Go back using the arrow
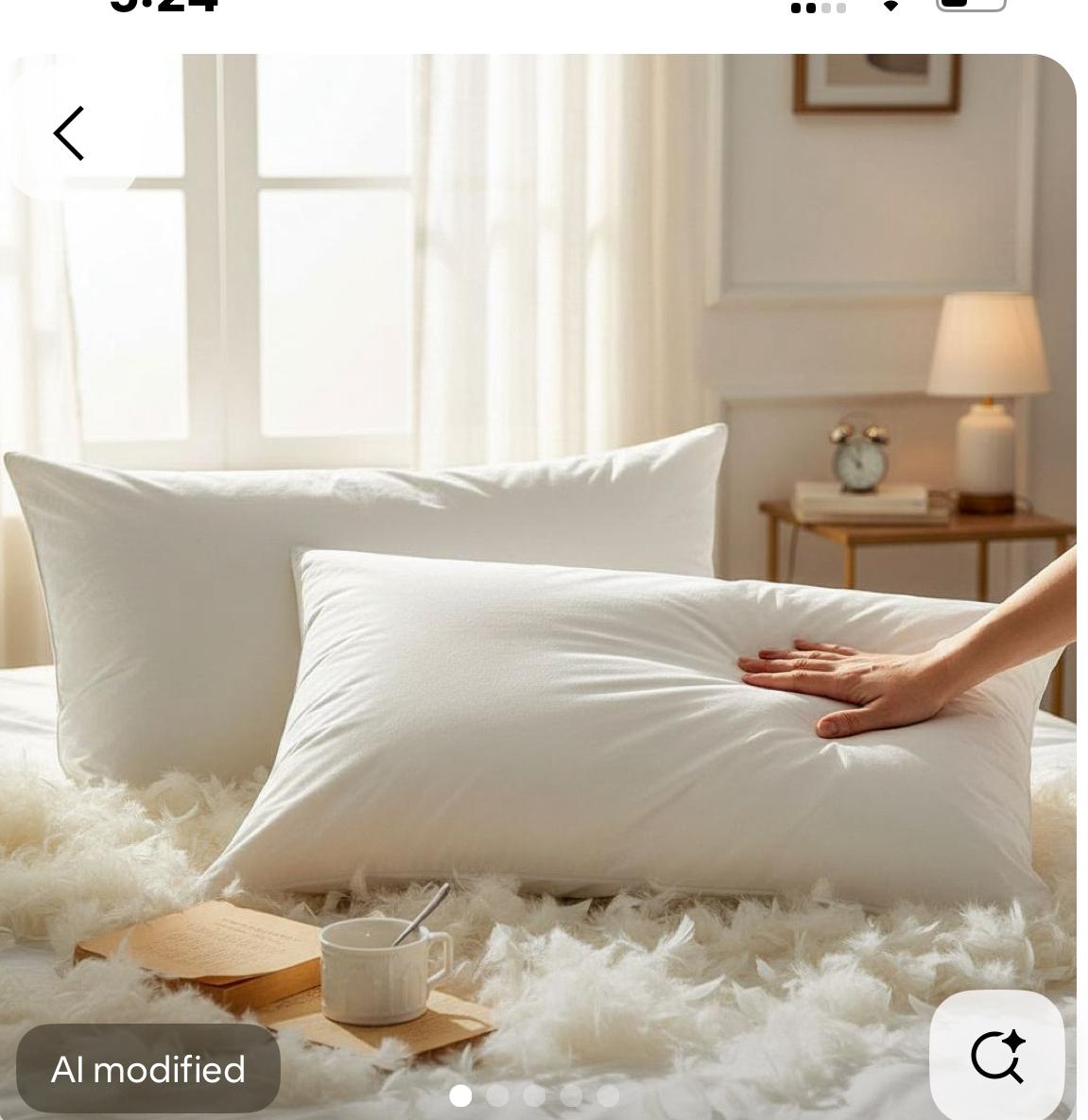Screen dimensions: 1088x1120 point(69,133)
